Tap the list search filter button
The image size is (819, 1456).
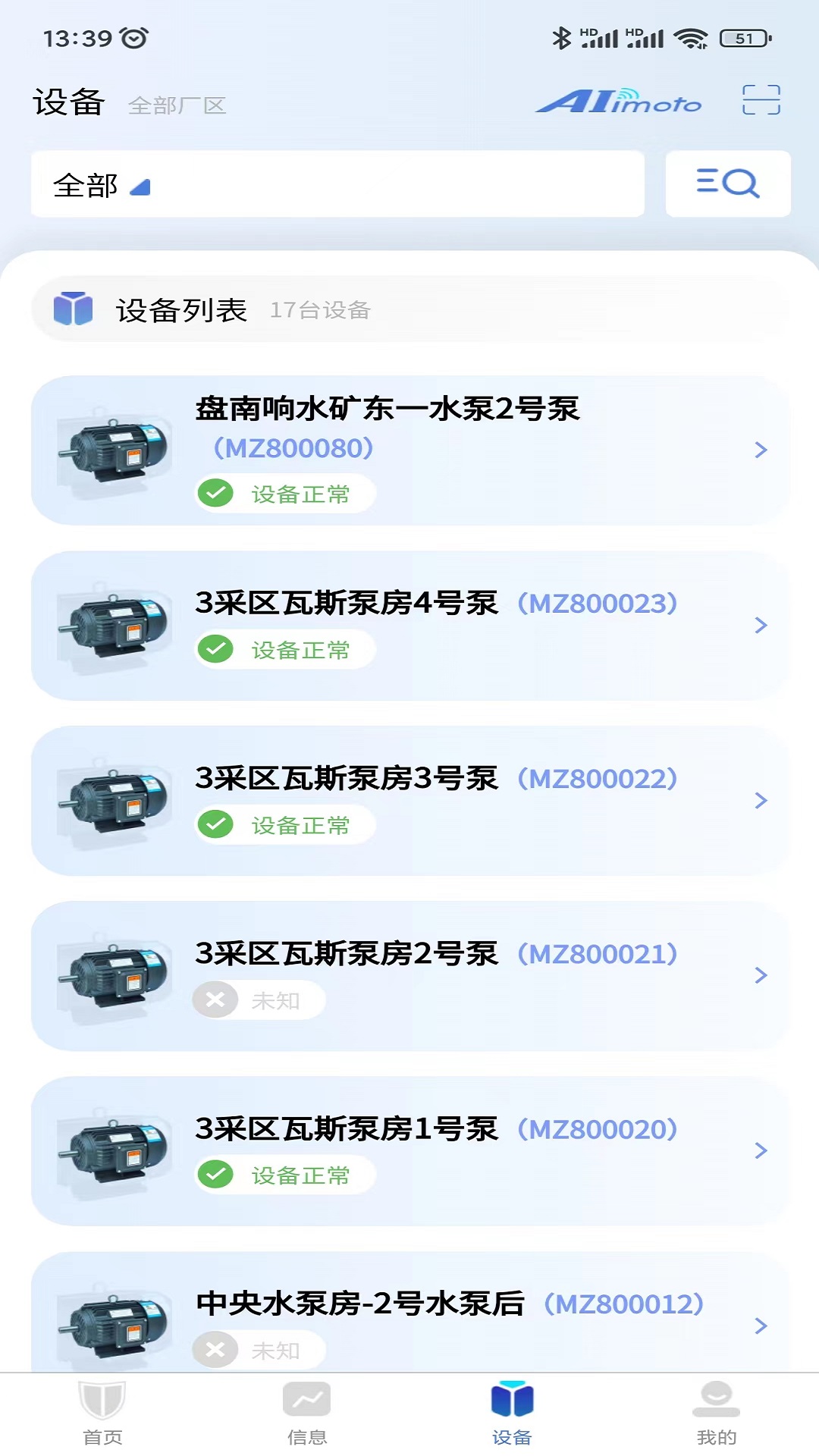[x=727, y=184]
